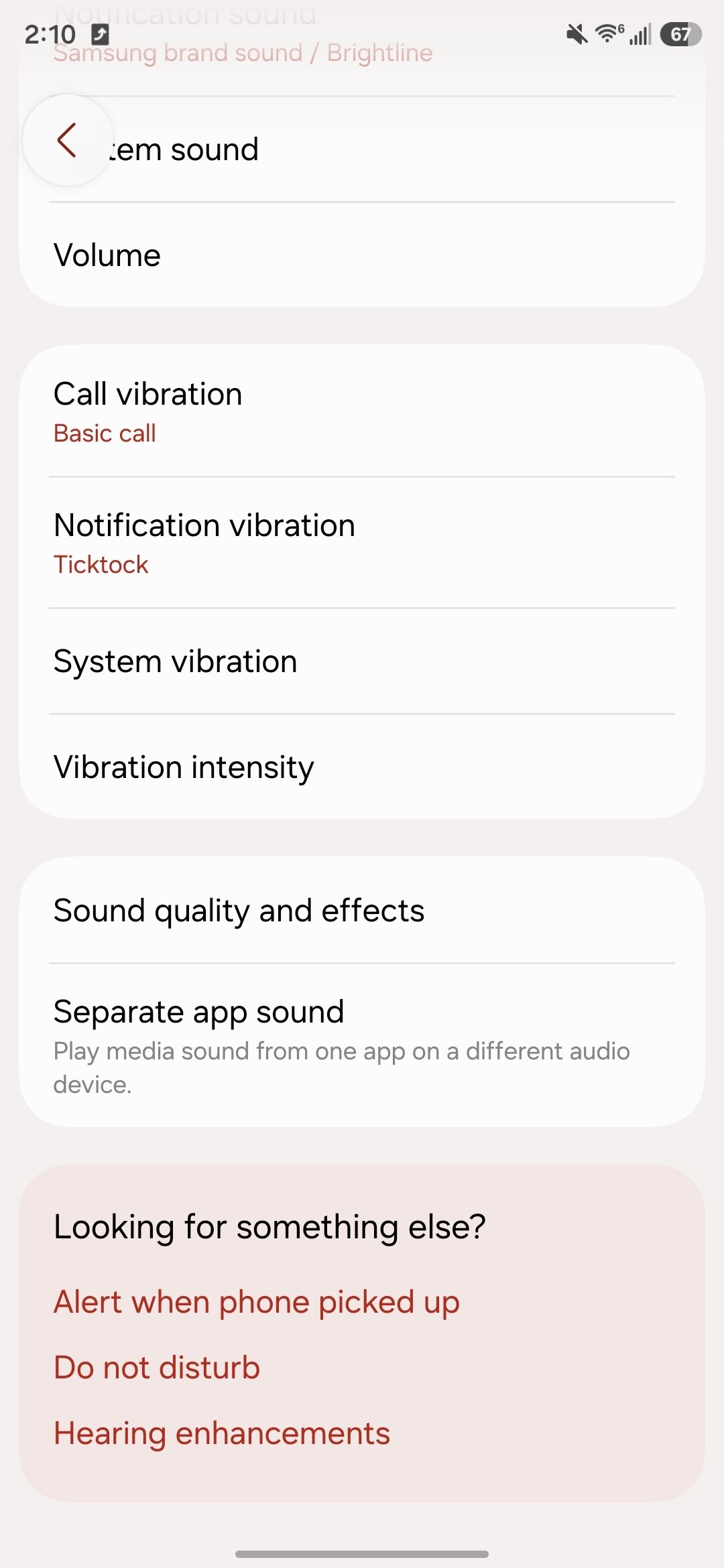
Task: Tap 'Basic call' under Call vibration
Action: (x=105, y=432)
